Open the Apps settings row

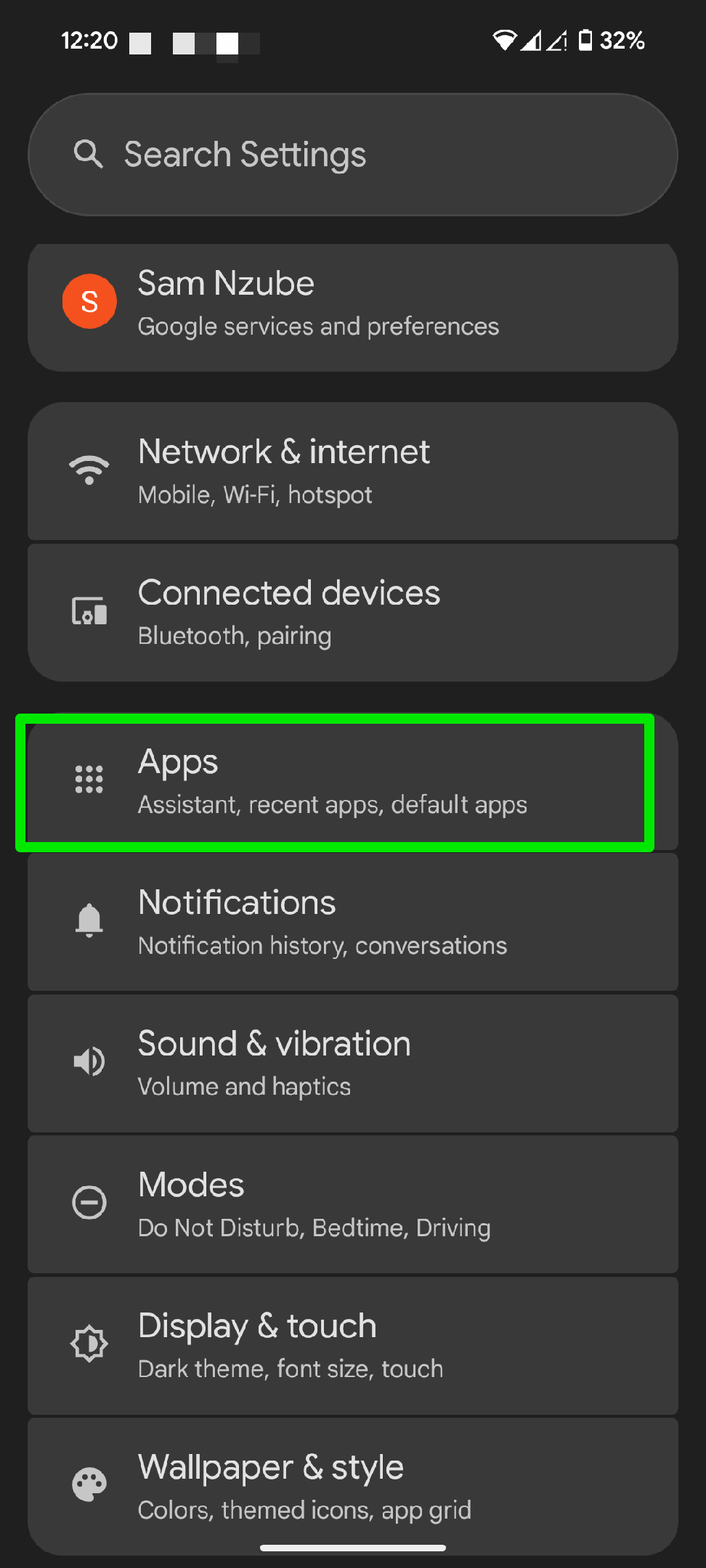coord(336,782)
